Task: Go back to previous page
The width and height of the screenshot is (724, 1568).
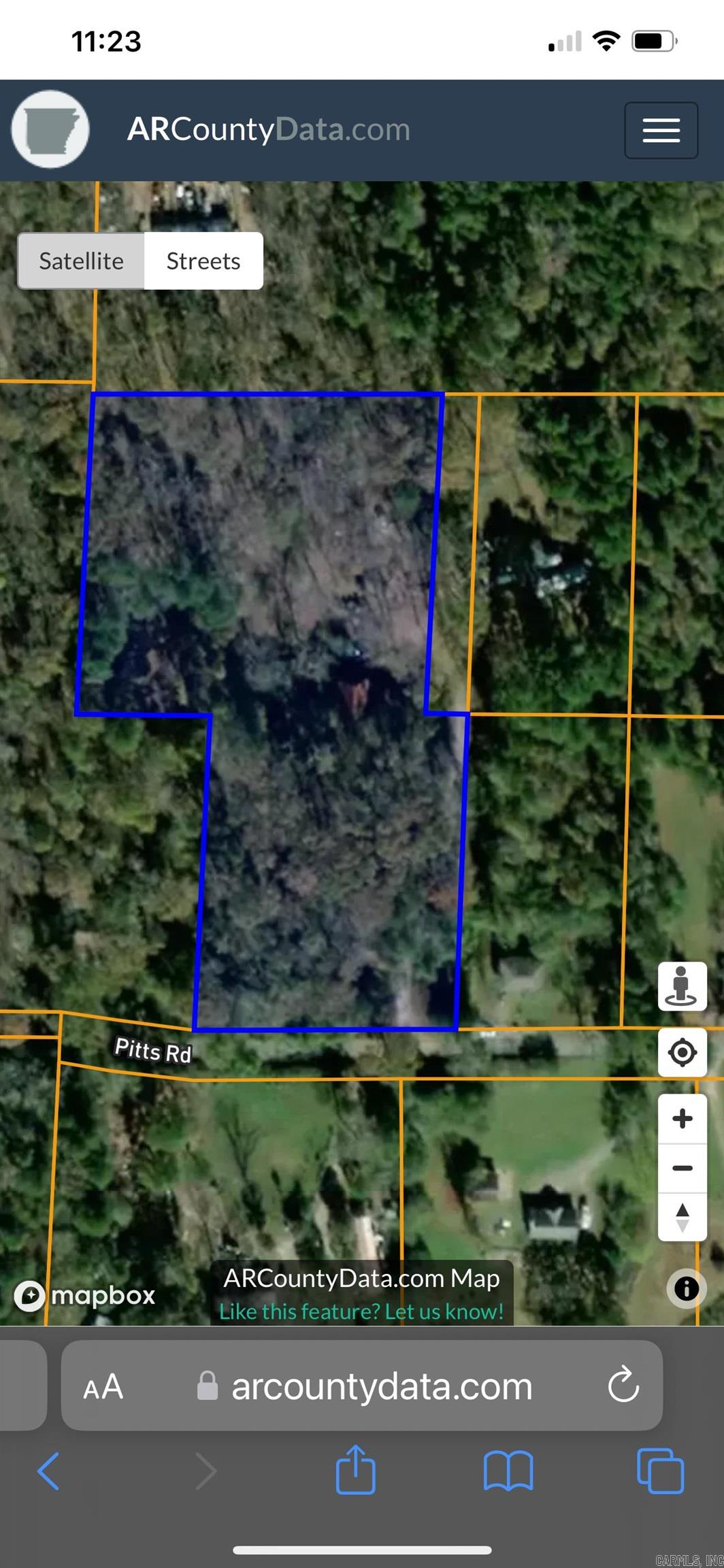Action: [48, 1471]
